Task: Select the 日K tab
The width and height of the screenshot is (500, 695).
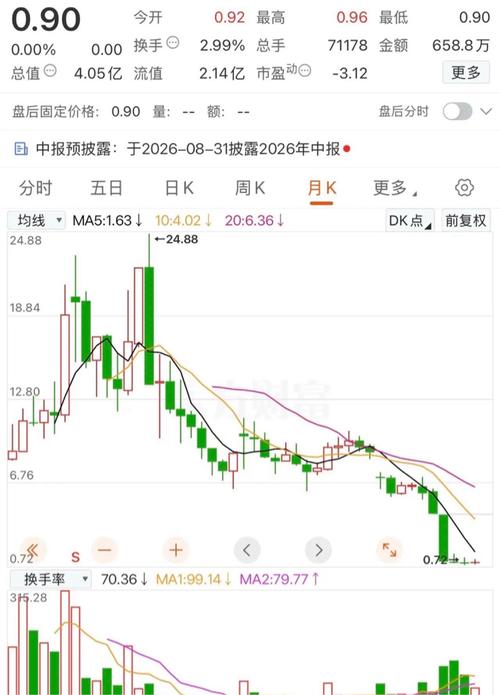Action: pos(179,188)
